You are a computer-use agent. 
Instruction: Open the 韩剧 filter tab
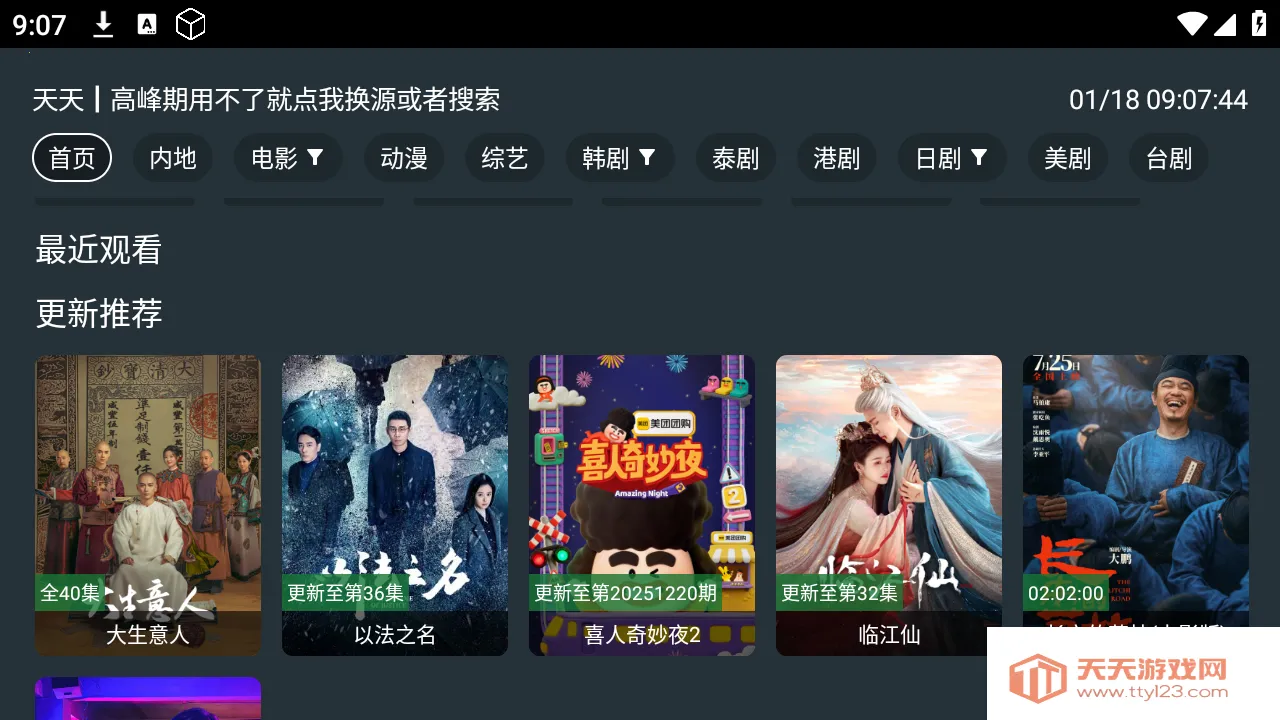coord(619,158)
